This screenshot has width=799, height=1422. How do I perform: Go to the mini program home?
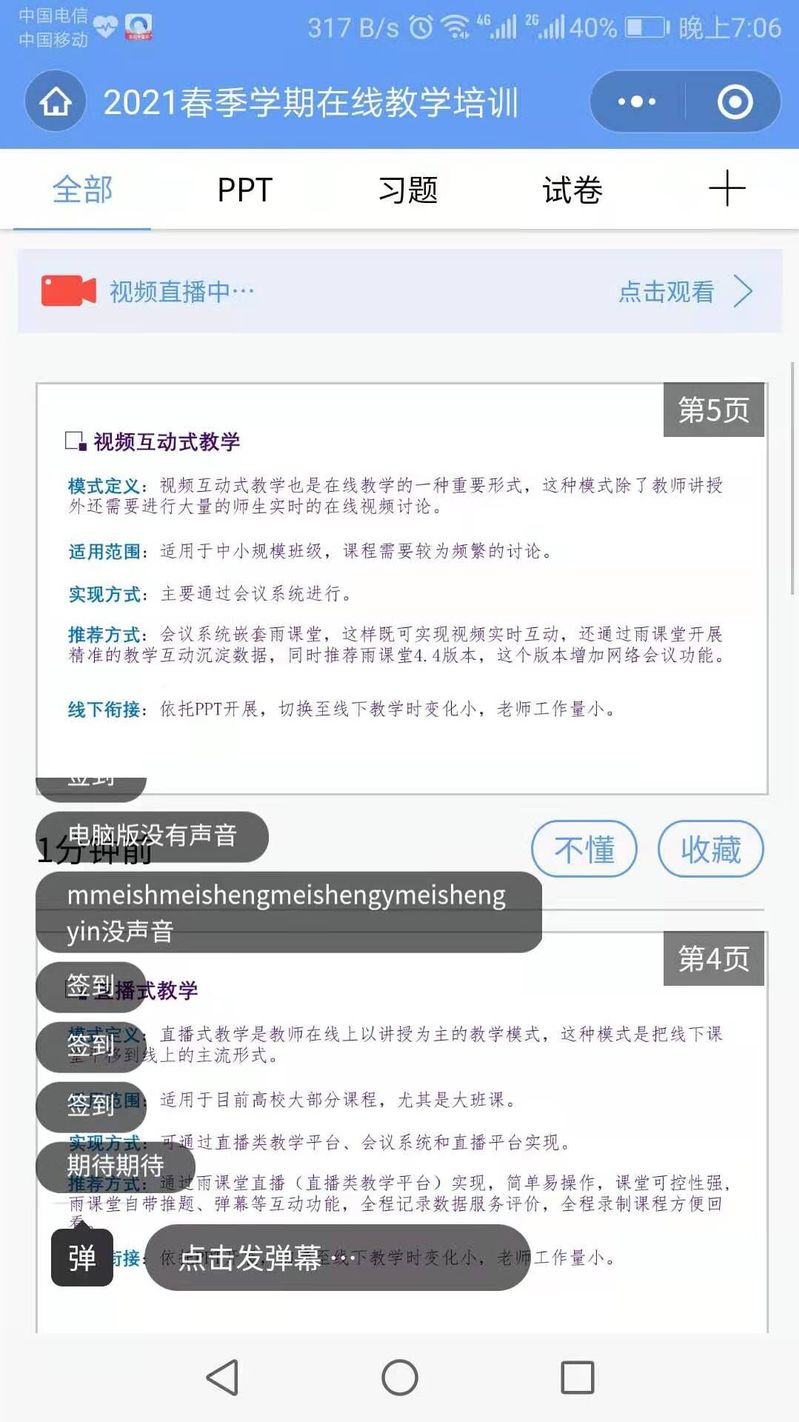coord(56,102)
